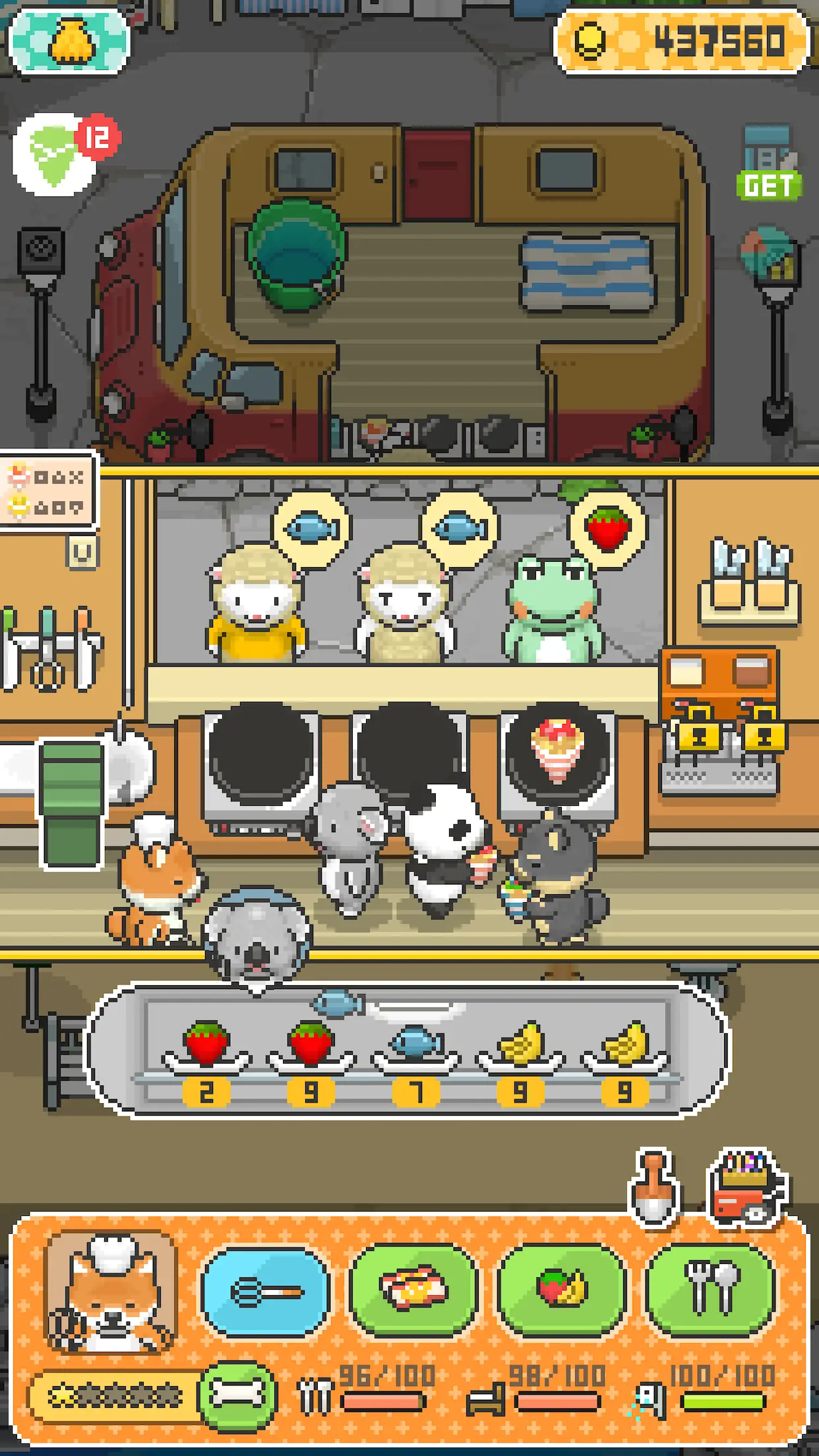
Task: Open the fork and spoon utensils menu
Action: tap(711, 1290)
